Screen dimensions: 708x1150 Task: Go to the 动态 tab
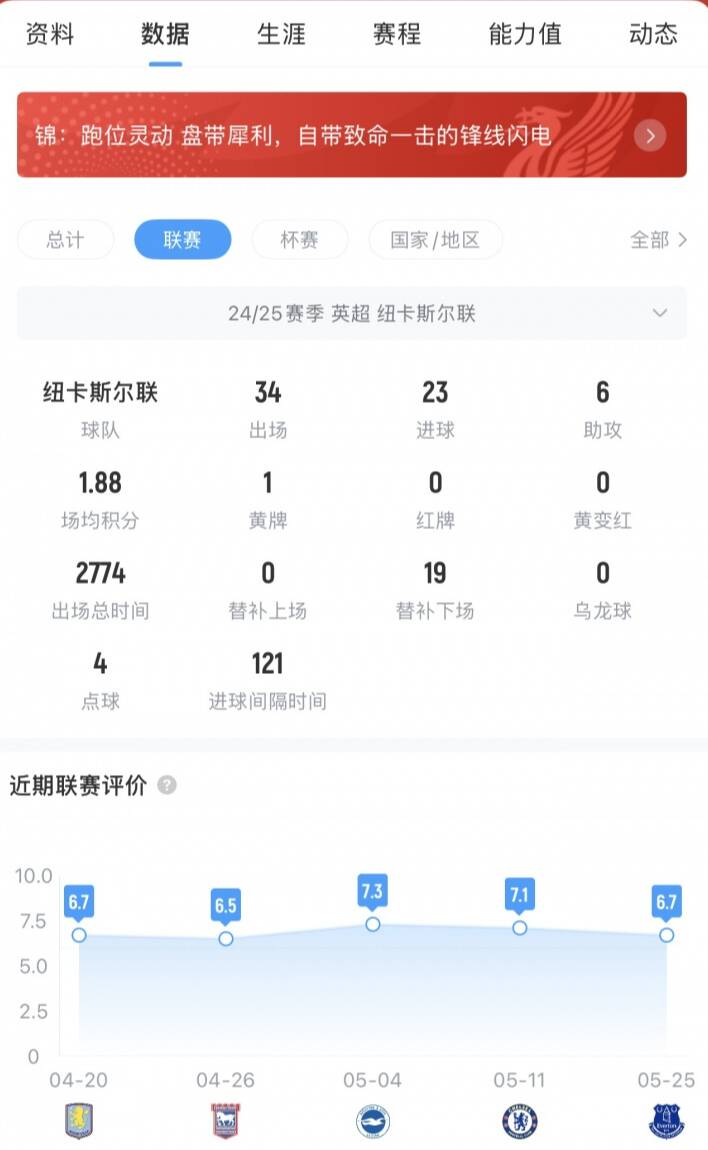653,35
